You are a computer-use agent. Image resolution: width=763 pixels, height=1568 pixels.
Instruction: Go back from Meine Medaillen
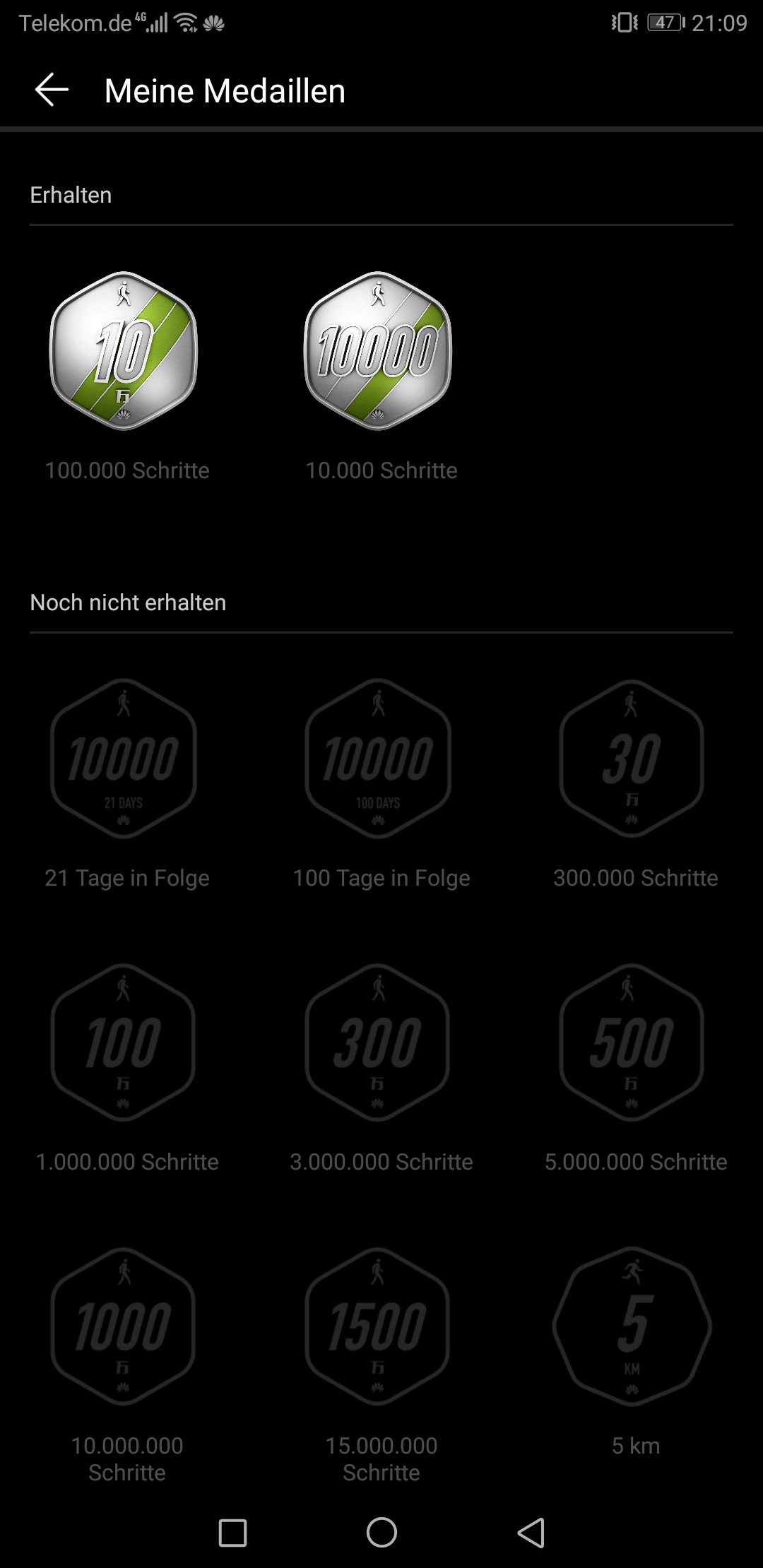[52, 90]
